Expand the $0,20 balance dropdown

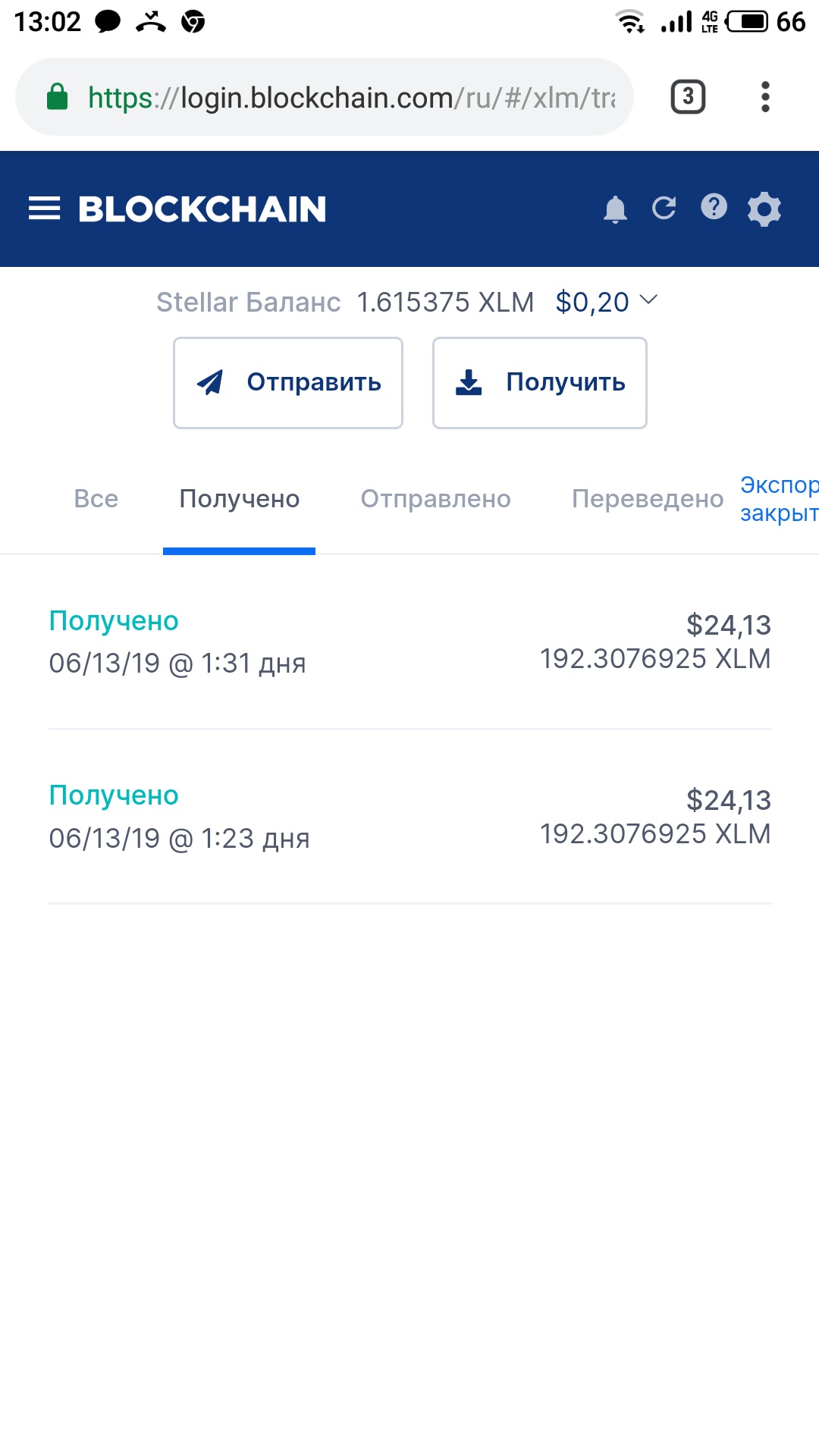pos(606,302)
